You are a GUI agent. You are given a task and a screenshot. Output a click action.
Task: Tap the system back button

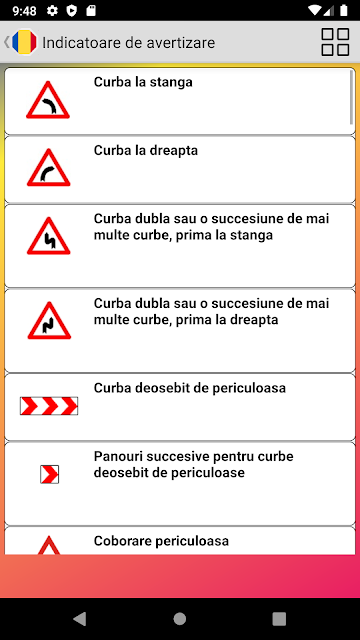coord(80,619)
